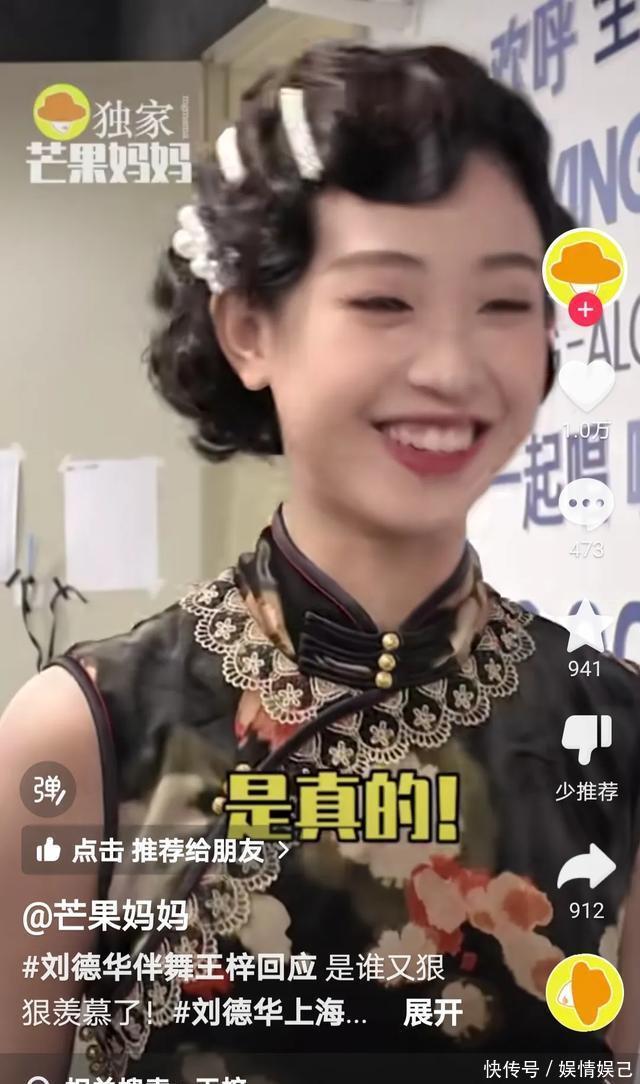
Task: Open the spinning music disc
Action: [585, 993]
